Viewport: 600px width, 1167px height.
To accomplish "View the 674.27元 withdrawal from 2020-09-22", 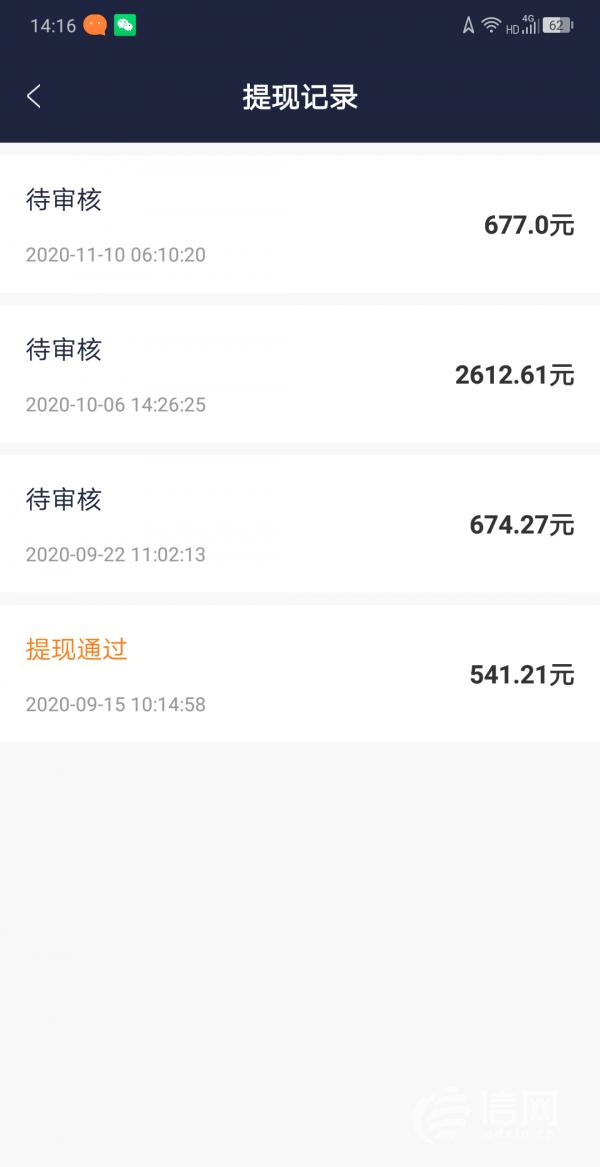I will (300, 523).
